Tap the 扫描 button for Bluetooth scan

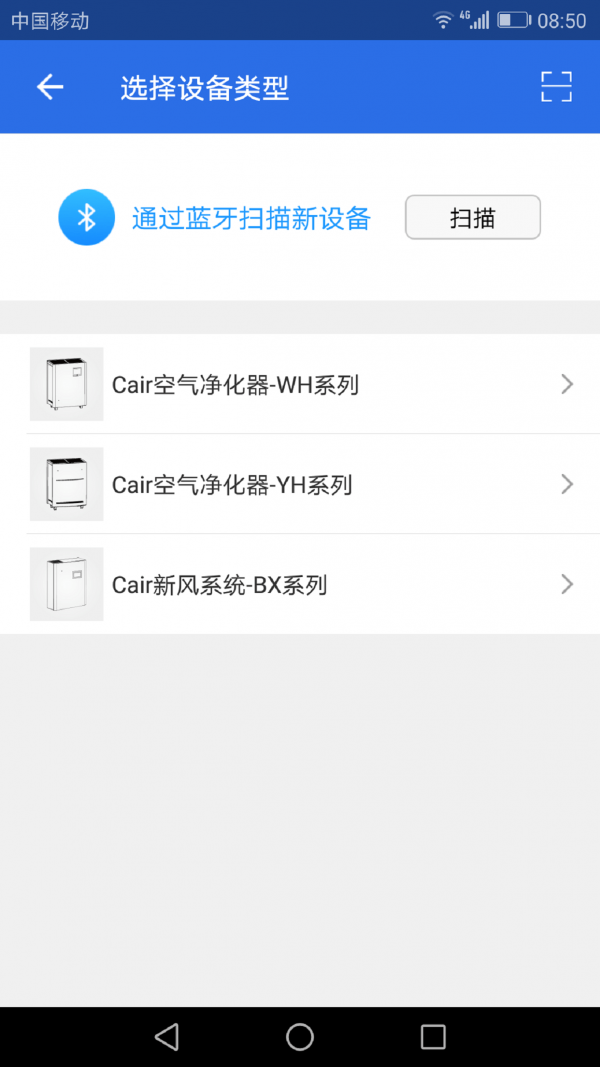(x=472, y=217)
